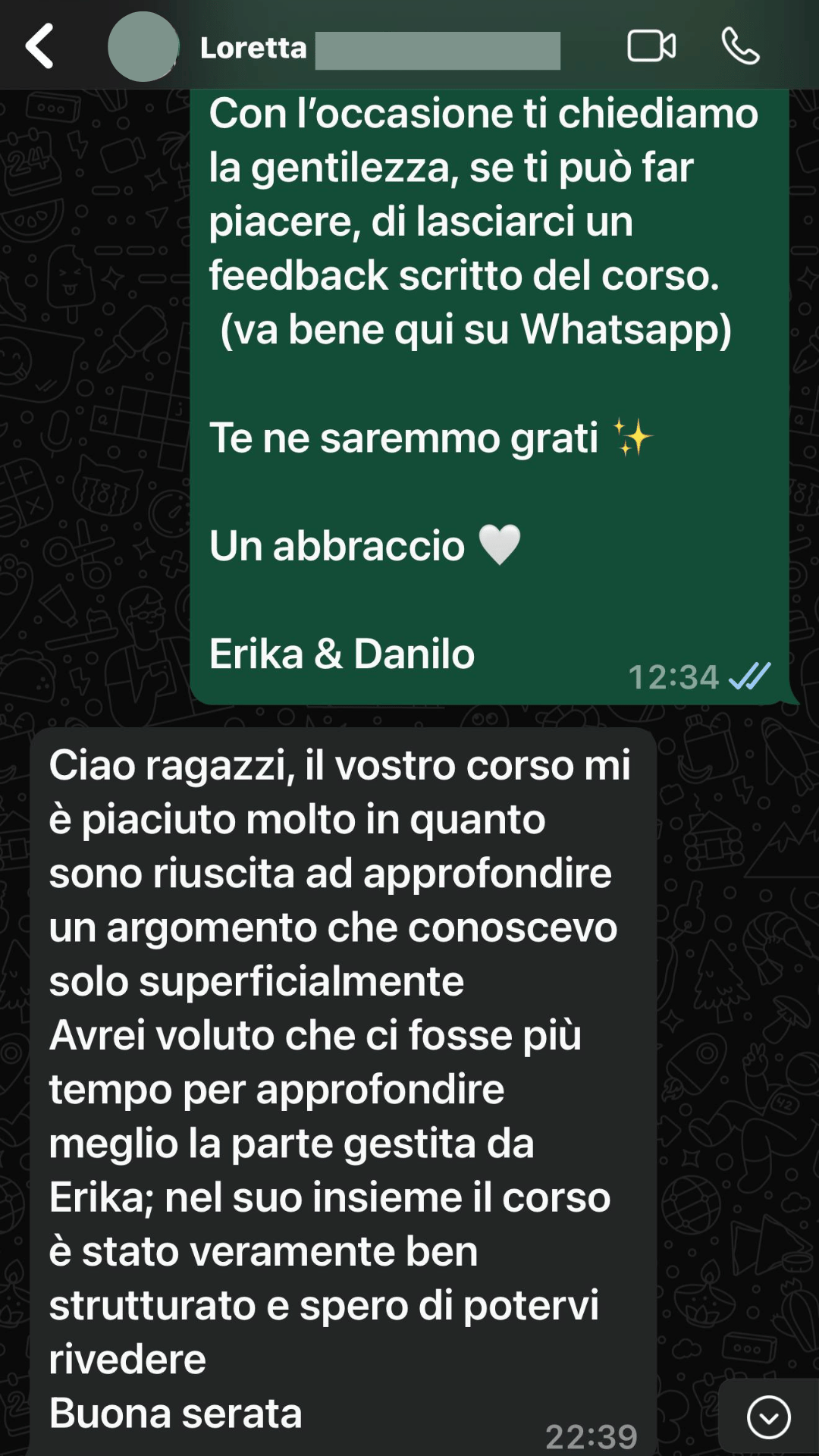This screenshot has height=1456, width=819.
Task: Jump to the latest messages with the down arrow
Action: pos(768,1417)
